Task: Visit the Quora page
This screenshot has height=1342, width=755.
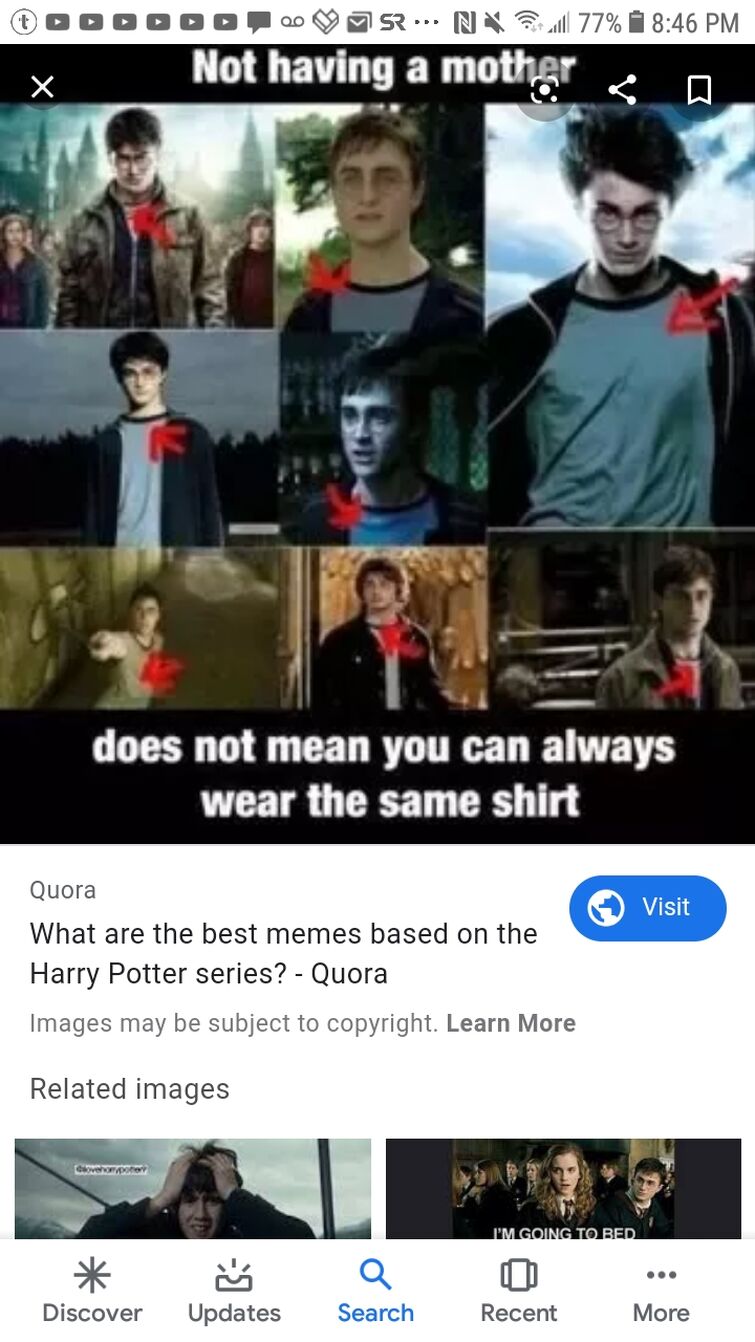Action: (x=647, y=908)
